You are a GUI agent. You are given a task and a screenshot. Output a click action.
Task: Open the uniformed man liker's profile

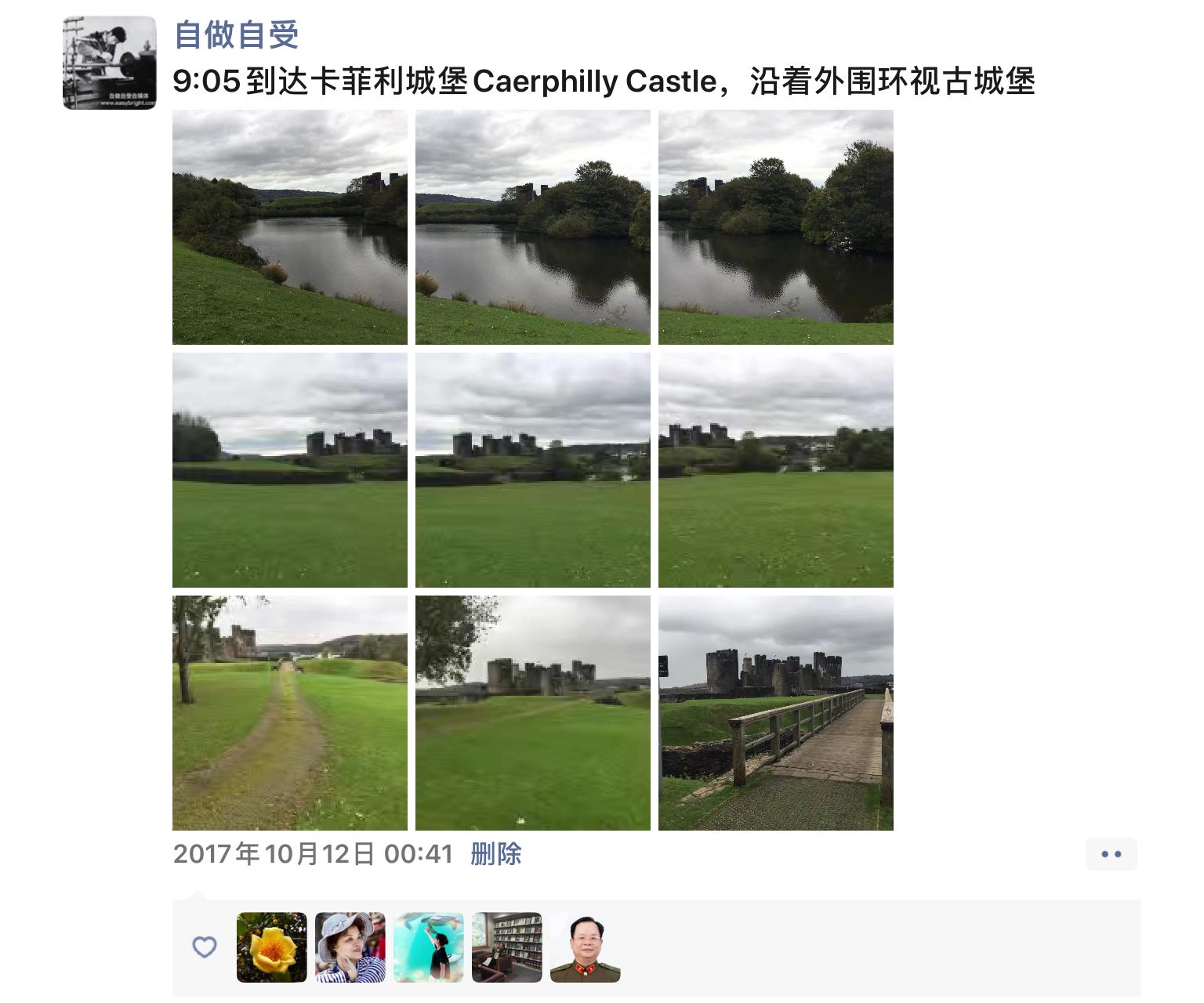(586, 947)
